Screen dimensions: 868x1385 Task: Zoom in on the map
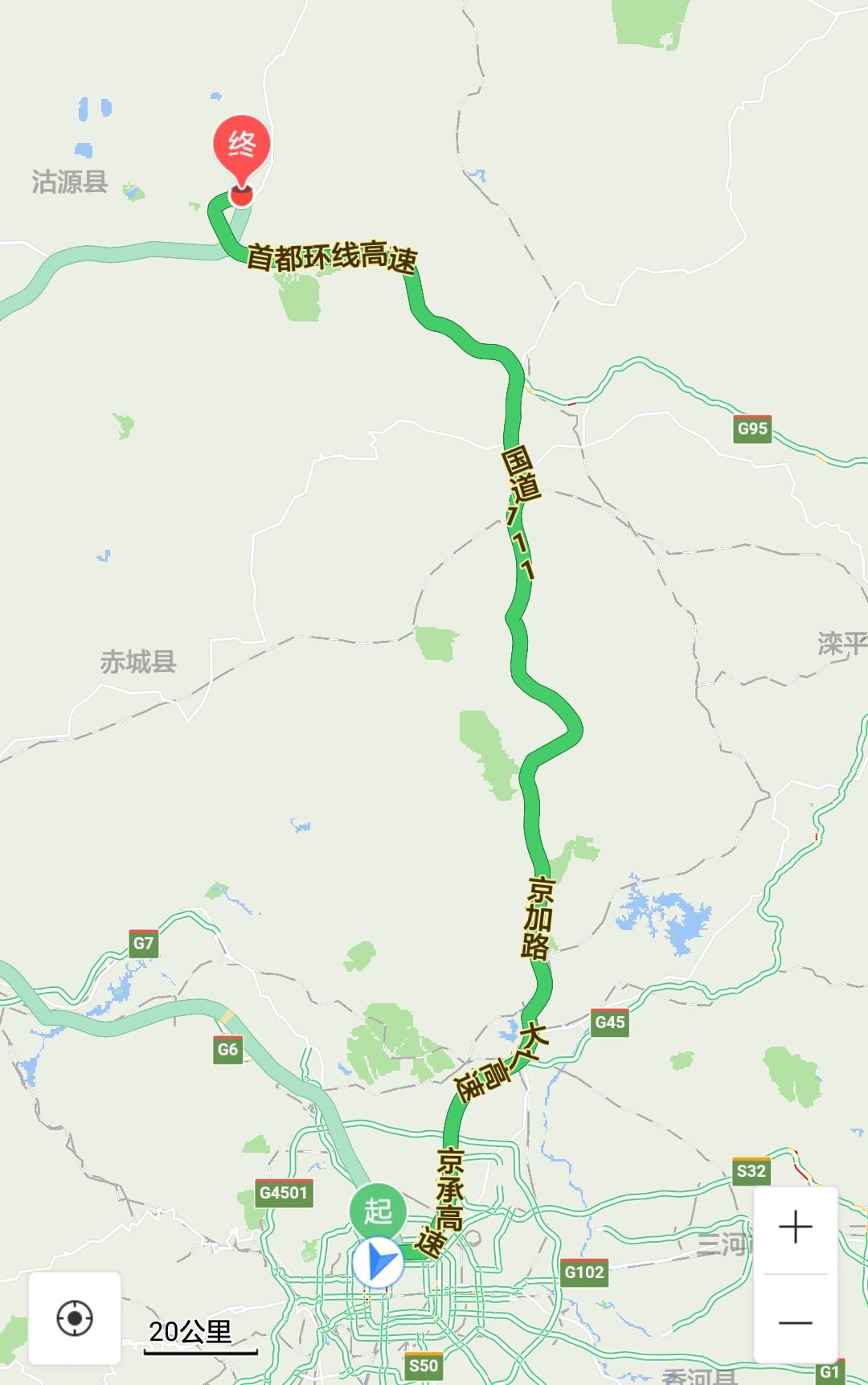pyautogui.click(x=795, y=1227)
